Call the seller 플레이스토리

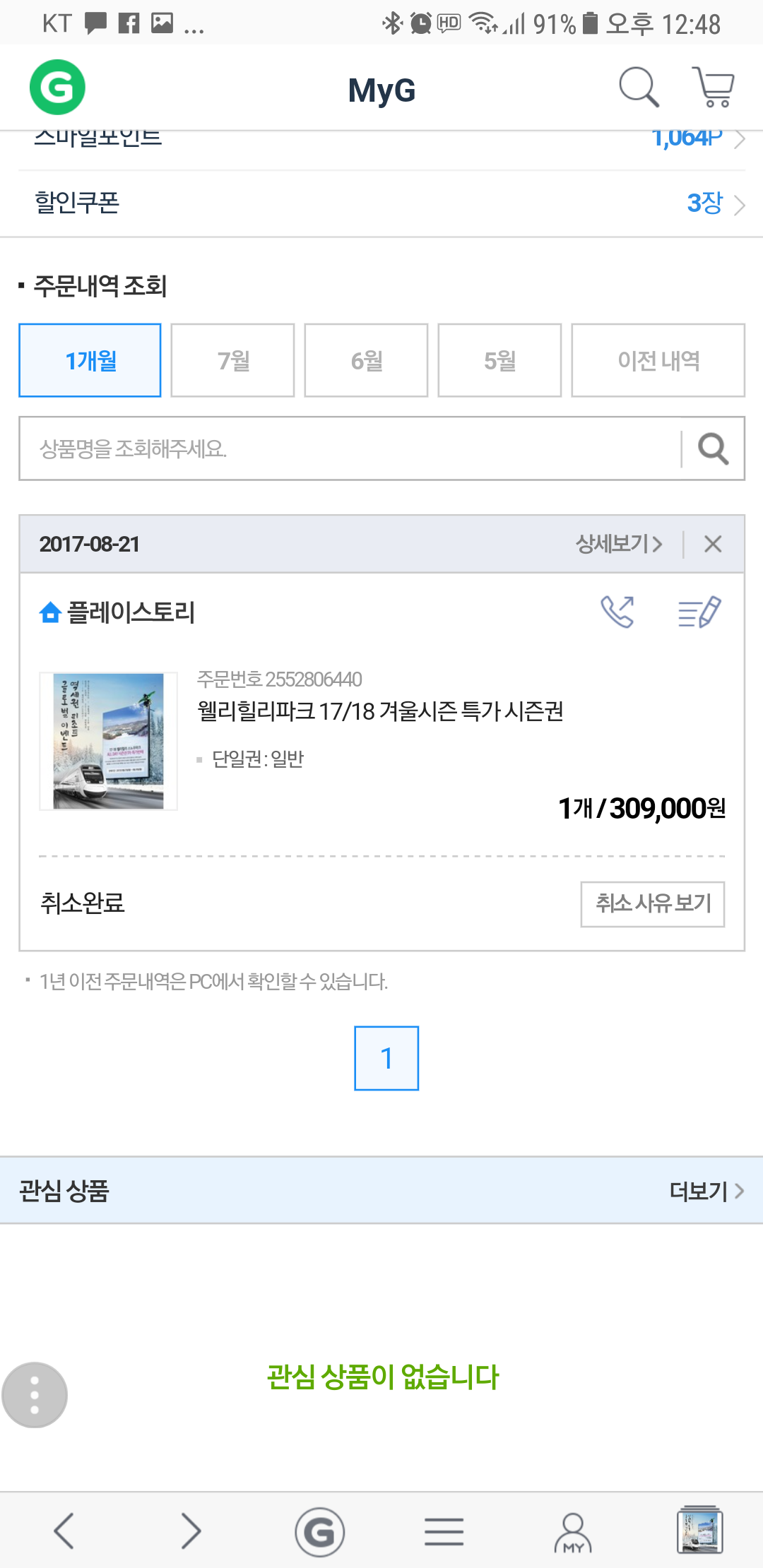click(x=617, y=612)
